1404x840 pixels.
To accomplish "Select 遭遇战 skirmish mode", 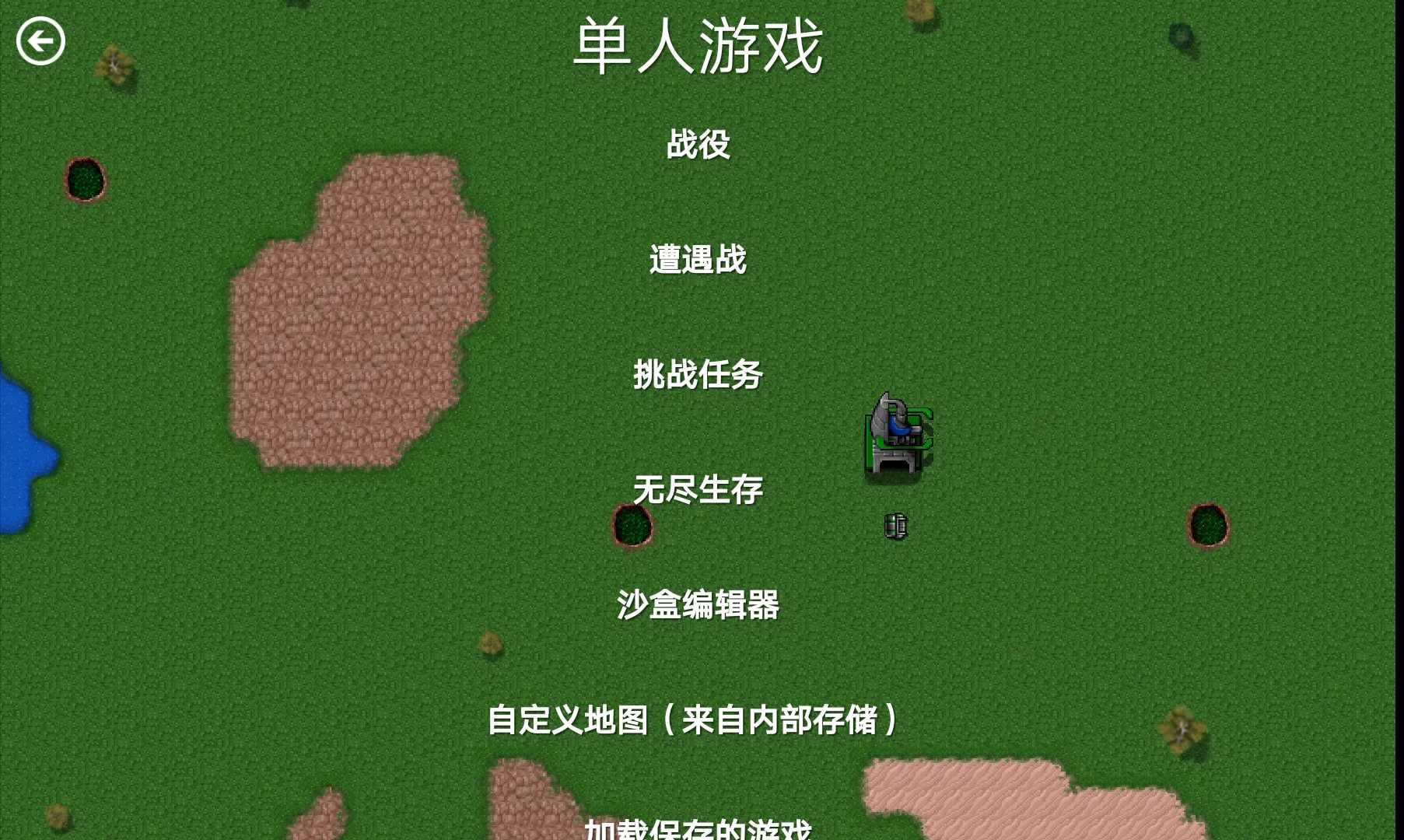I will click(x=698, y=260).
